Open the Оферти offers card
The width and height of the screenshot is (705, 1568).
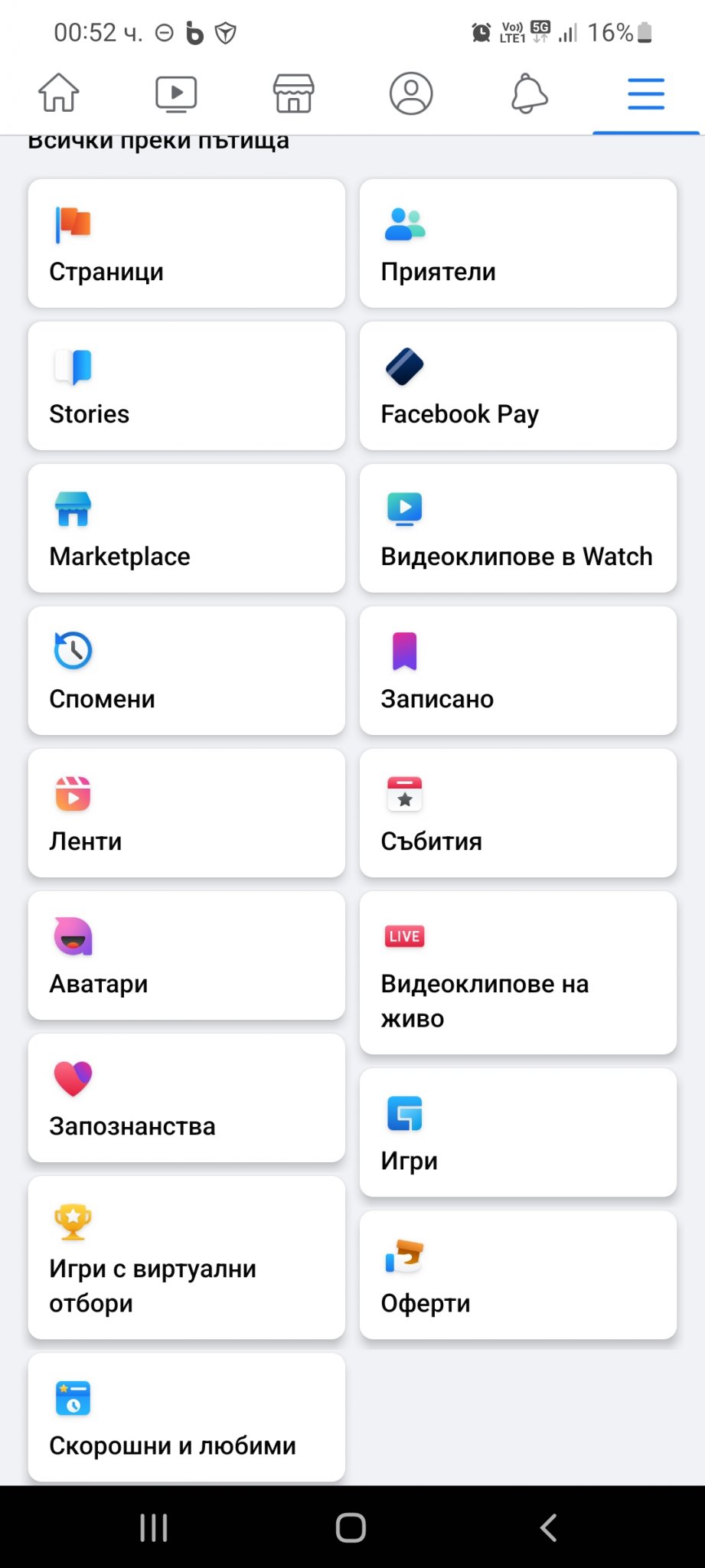coord(517,1275)
